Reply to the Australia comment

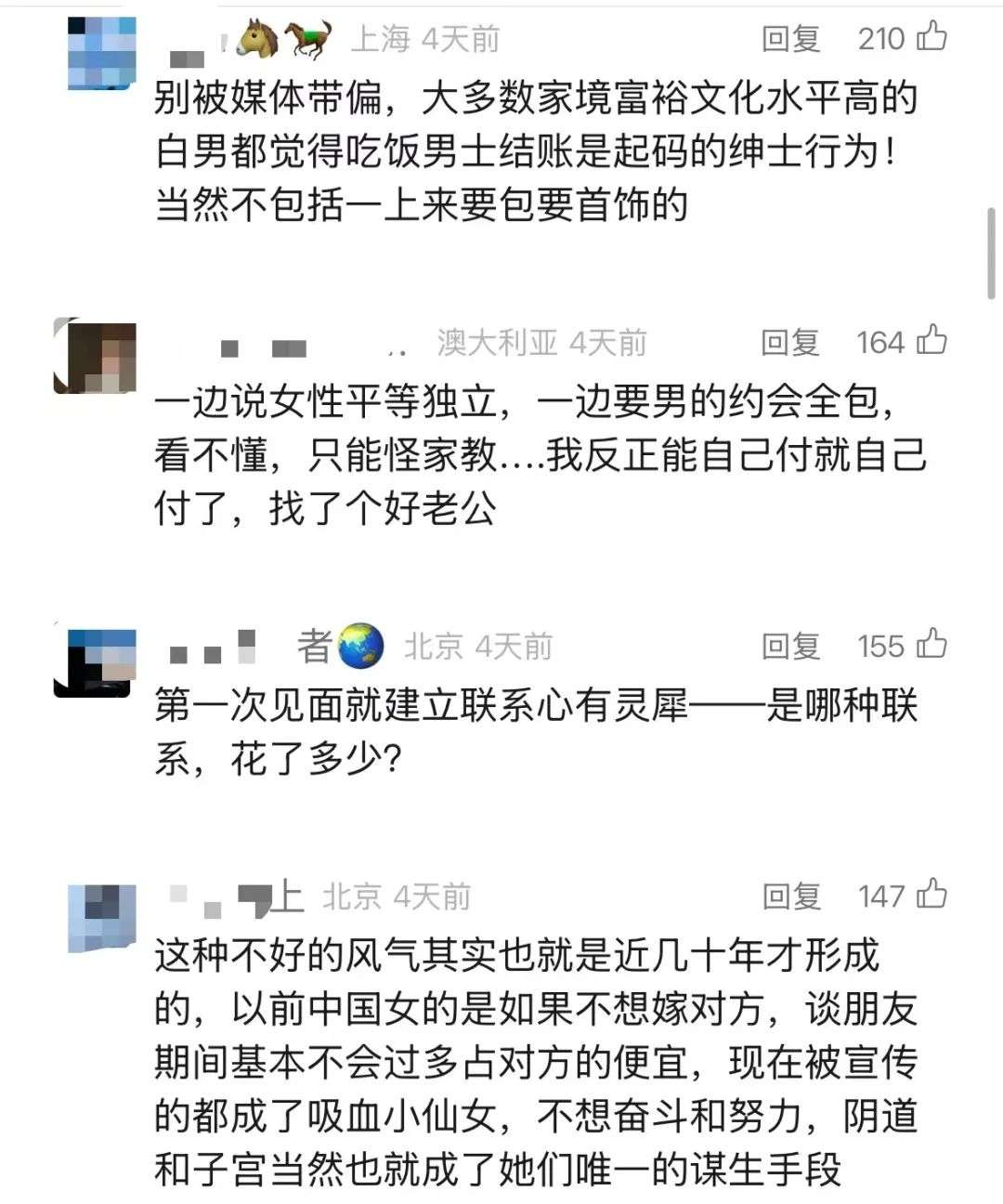pos(790,343)
